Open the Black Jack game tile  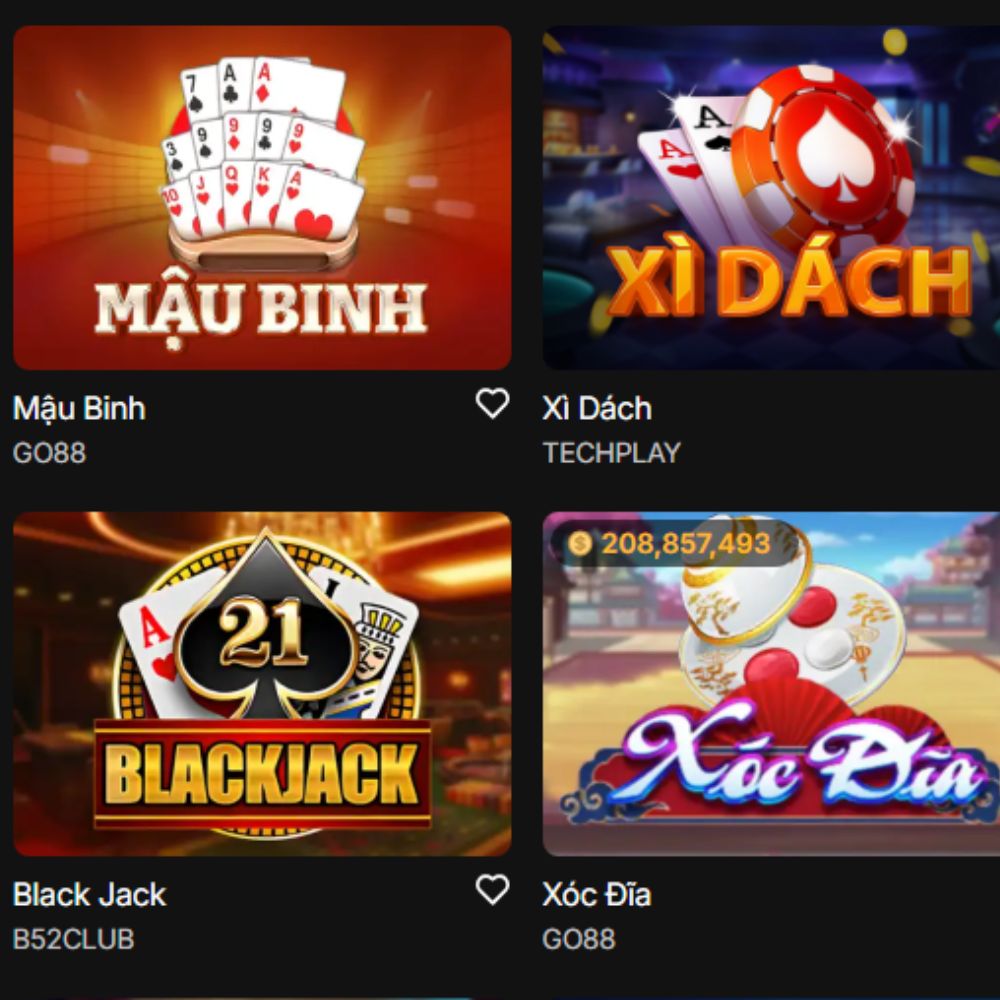pos(262,684)
